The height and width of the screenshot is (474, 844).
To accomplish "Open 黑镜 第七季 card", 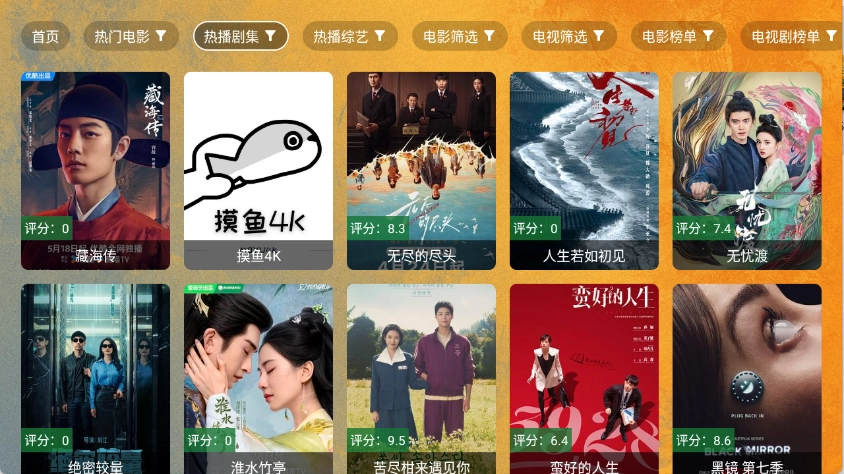I will 747,380.
